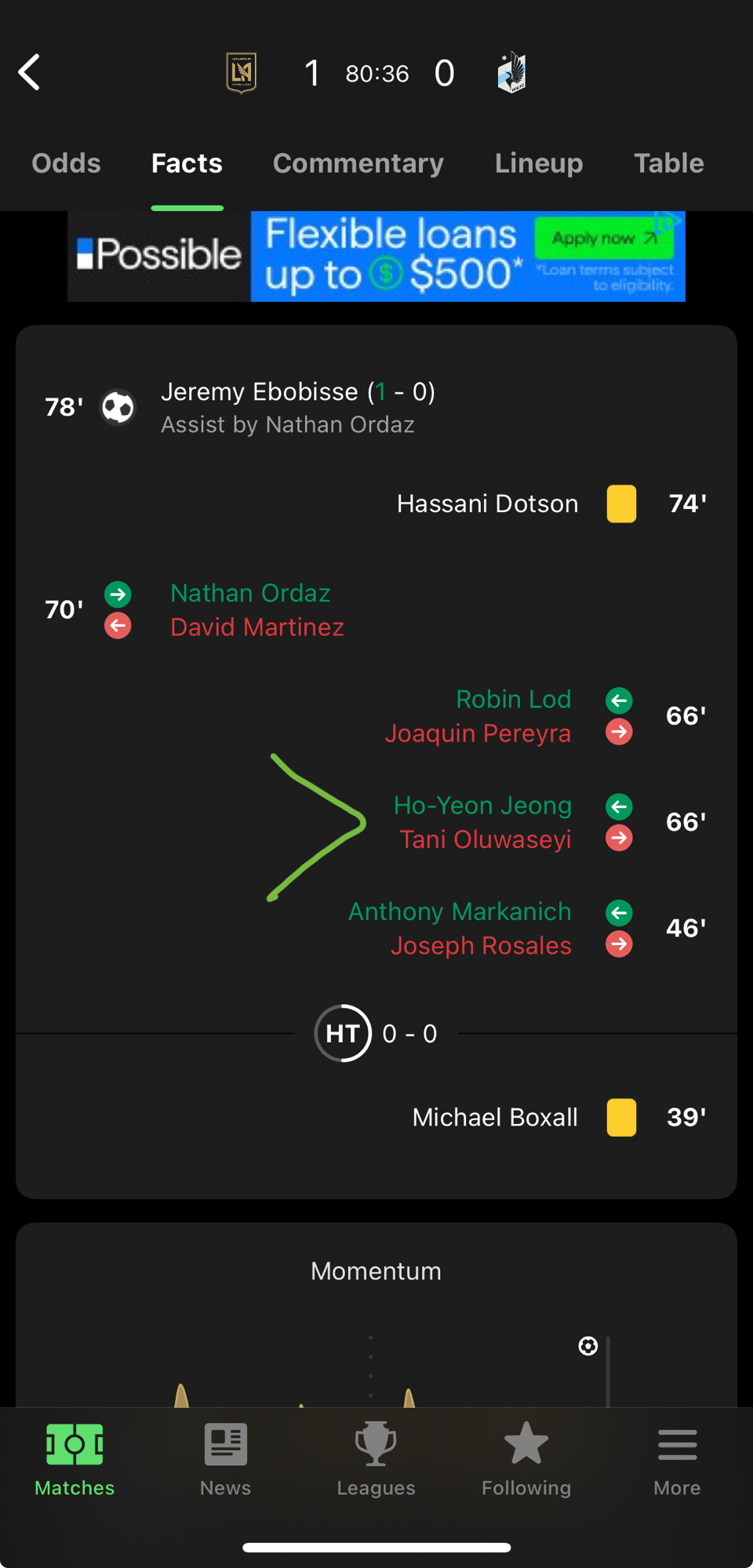Open the More menu

point(677,1459)
